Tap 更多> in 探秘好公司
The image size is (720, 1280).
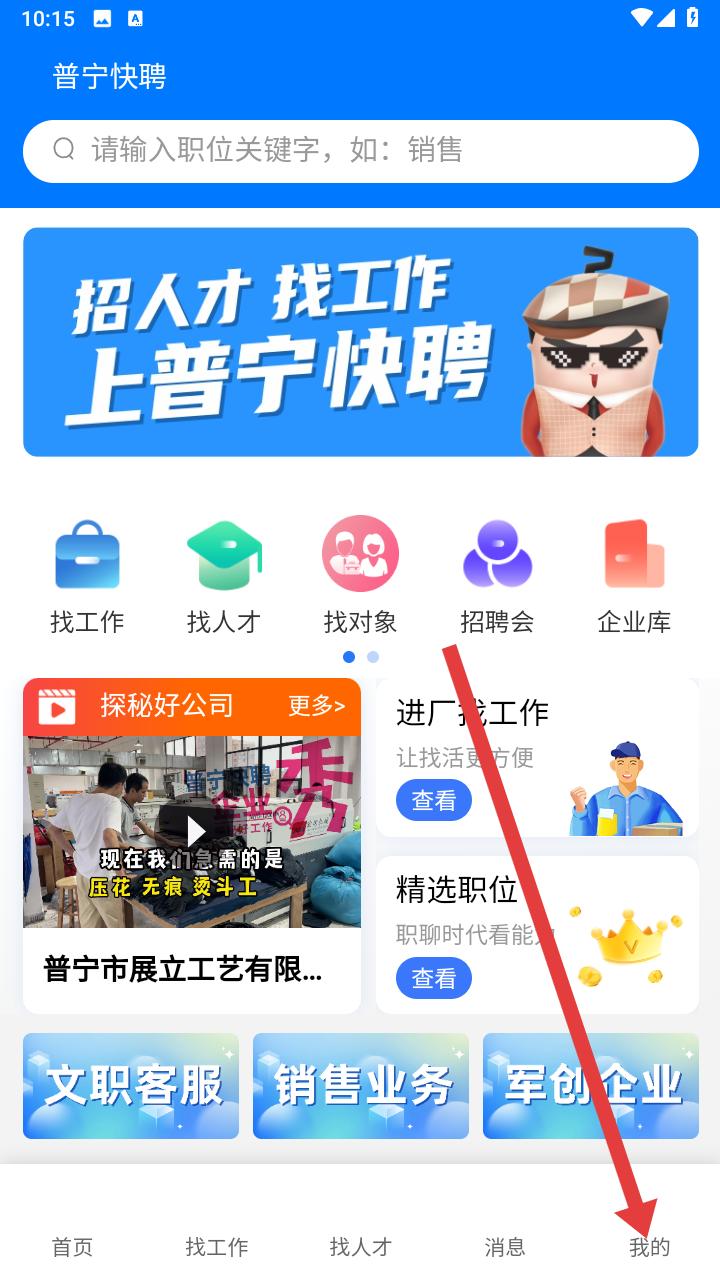[316, 706]
